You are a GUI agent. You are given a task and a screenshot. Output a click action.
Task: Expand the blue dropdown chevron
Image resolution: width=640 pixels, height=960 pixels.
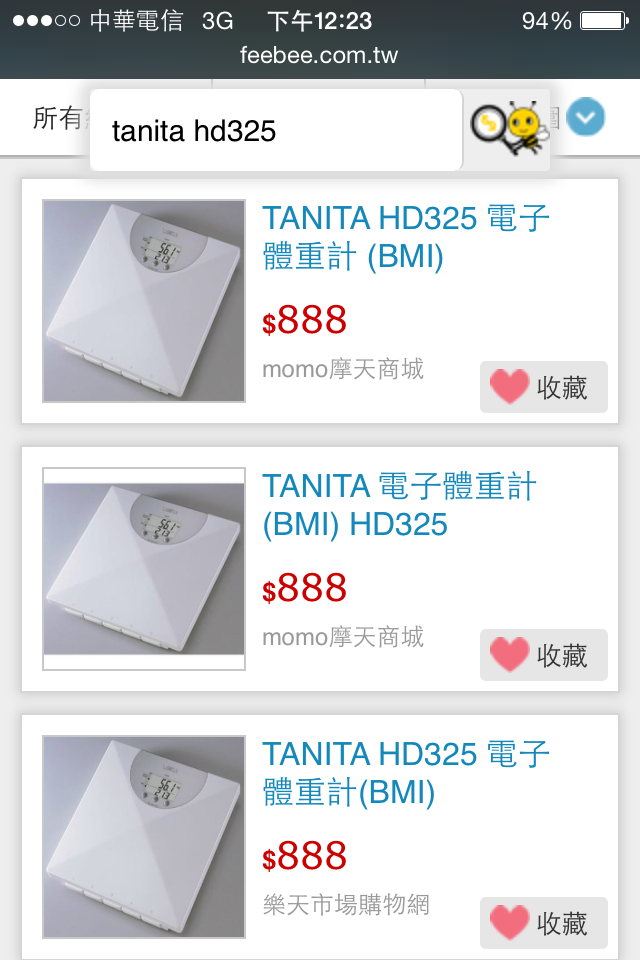(586, 120)
